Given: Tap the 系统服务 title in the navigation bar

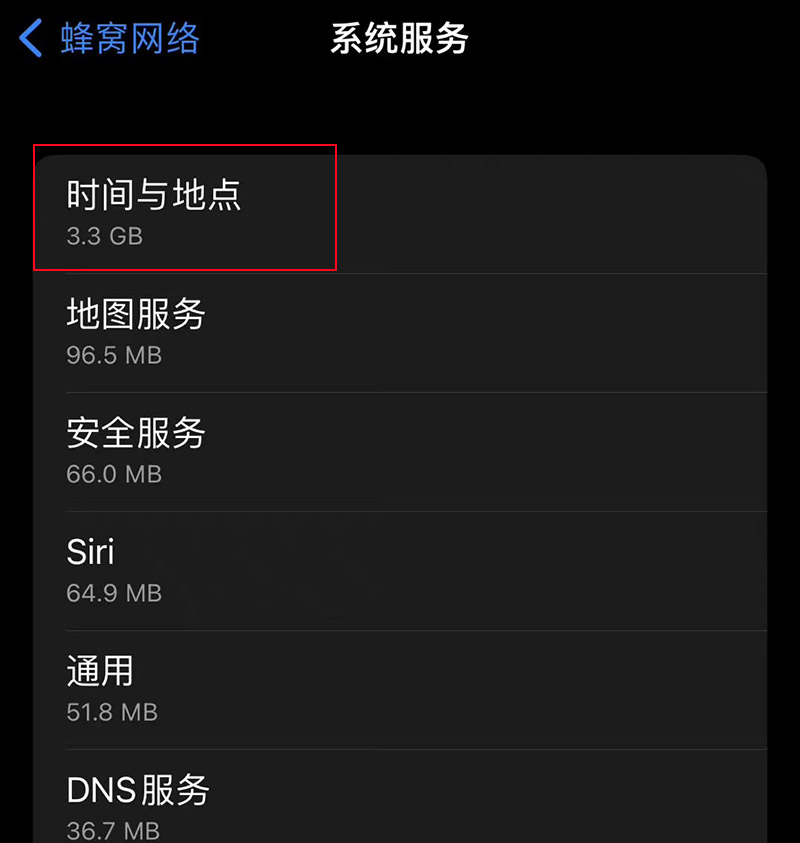Looking at the screenshot, I should pyautogui.click(x=399, y=36).
